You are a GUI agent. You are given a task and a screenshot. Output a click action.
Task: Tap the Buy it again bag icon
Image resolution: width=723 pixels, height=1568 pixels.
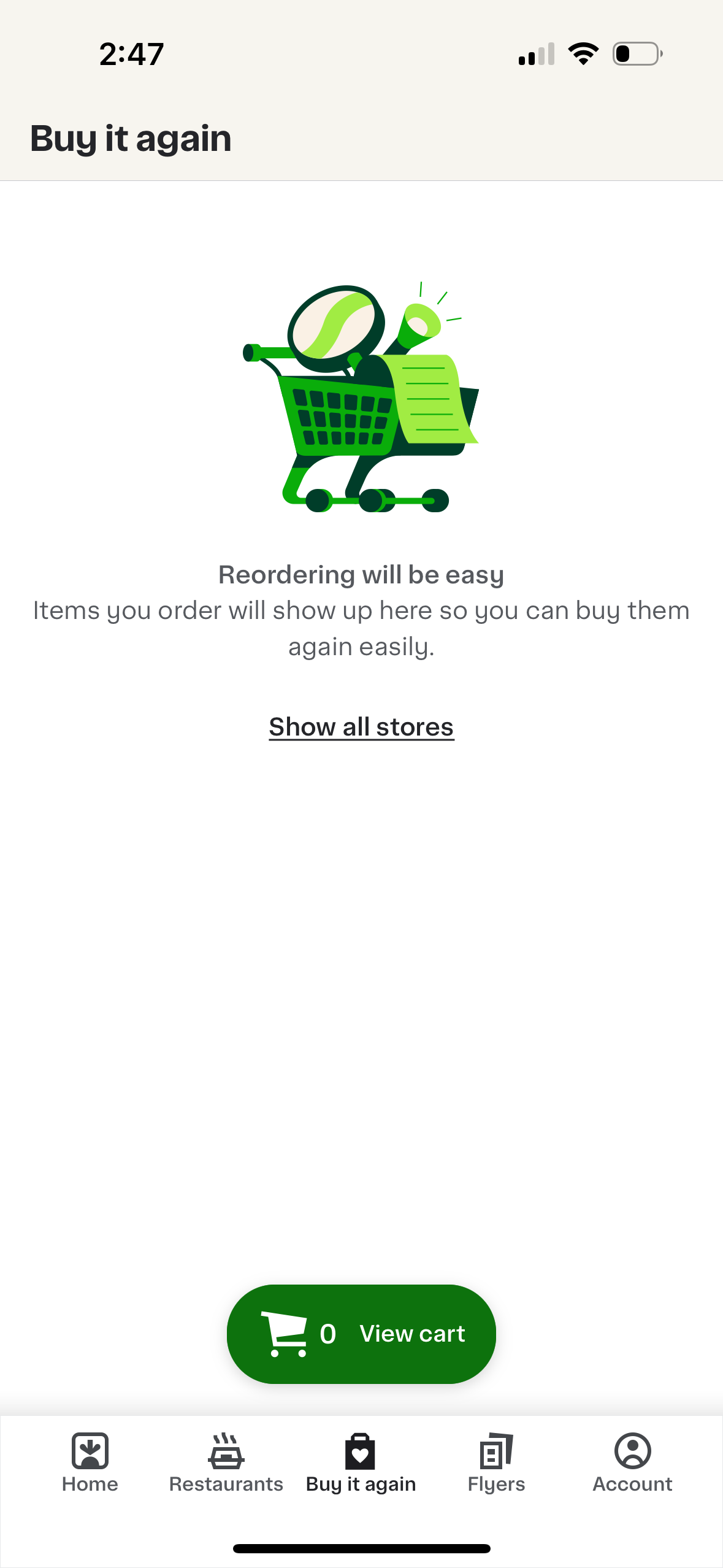[x=361, y=1451]
